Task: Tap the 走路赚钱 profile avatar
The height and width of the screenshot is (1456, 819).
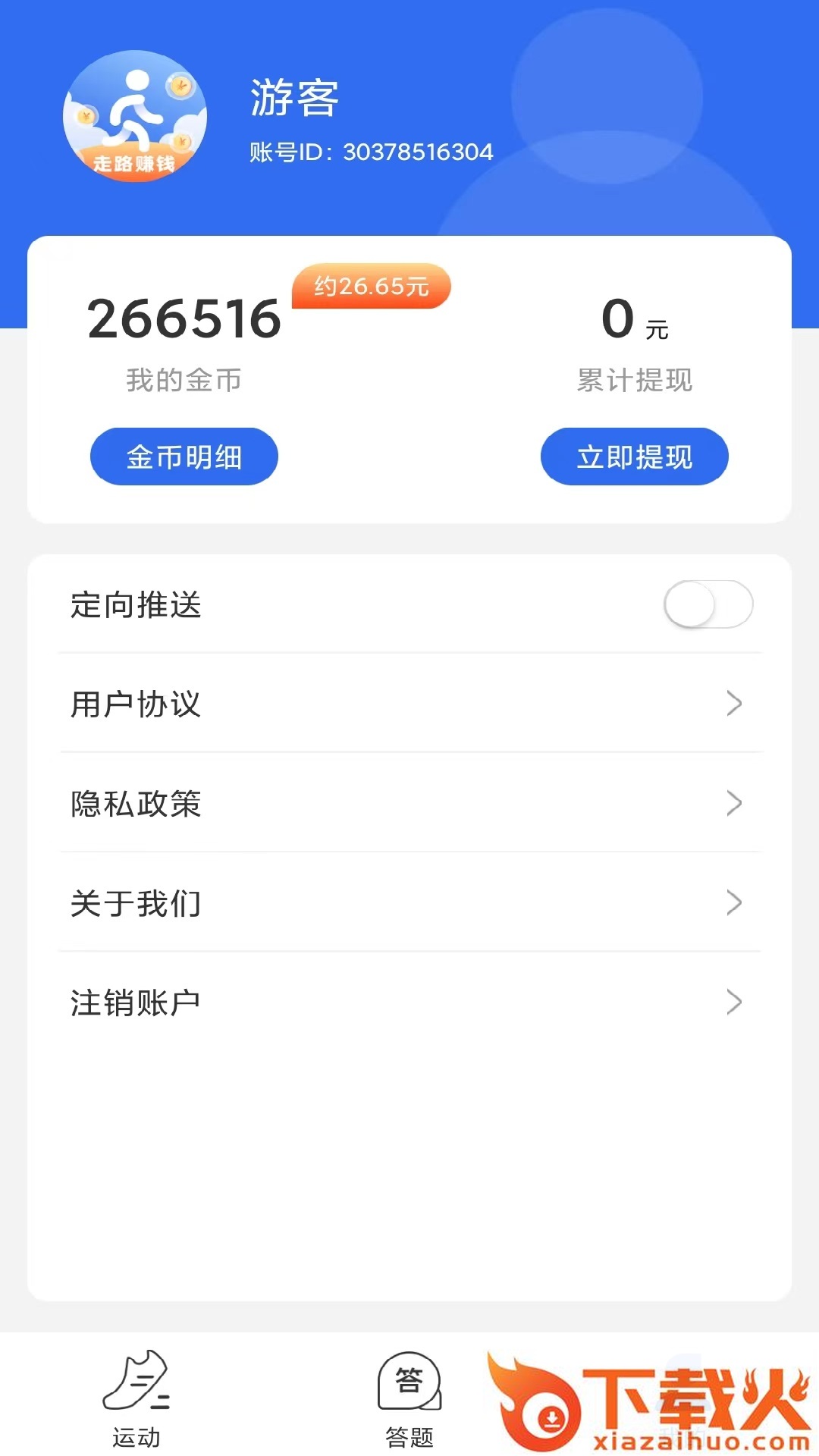Action: [x=135, y=117]
